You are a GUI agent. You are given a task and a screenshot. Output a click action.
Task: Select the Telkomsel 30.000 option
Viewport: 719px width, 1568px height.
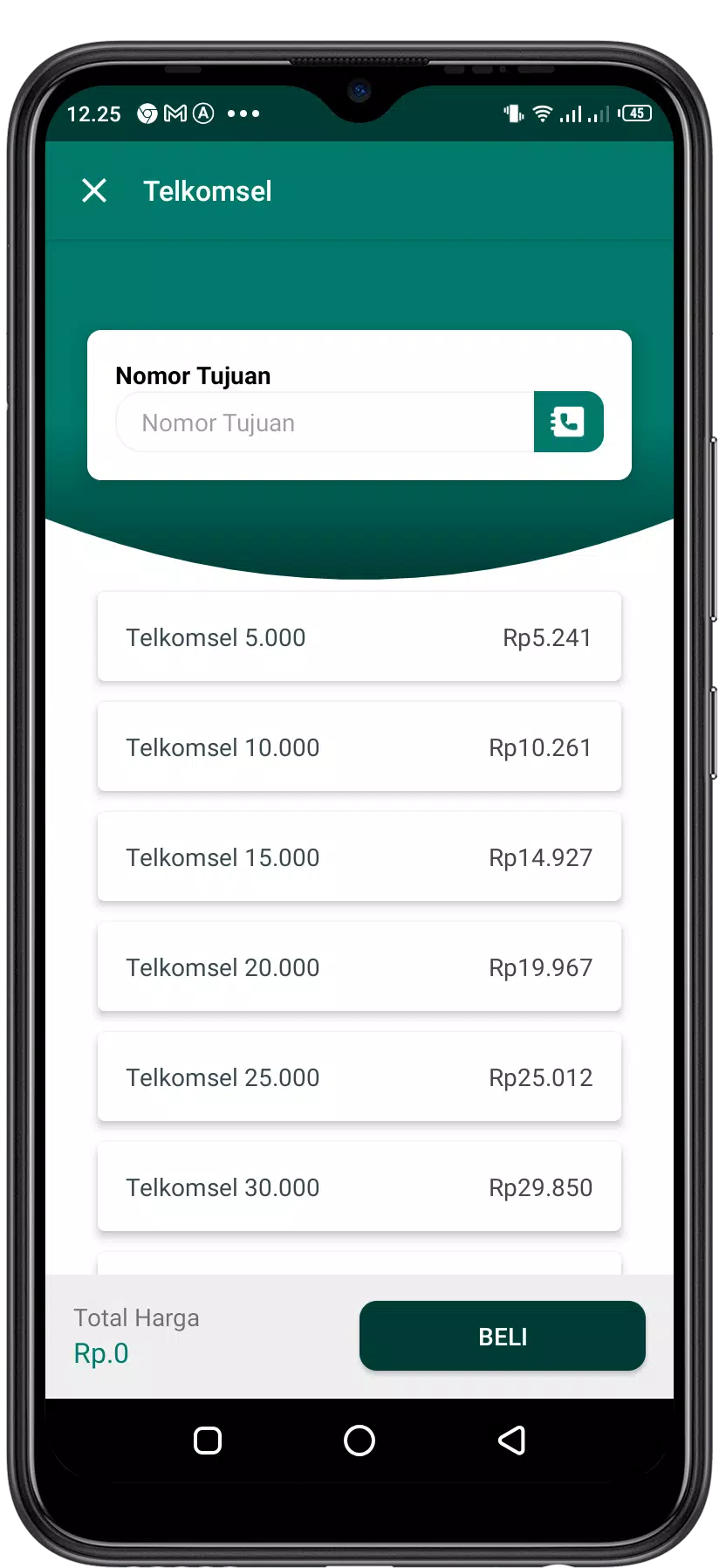(359, 1187)
